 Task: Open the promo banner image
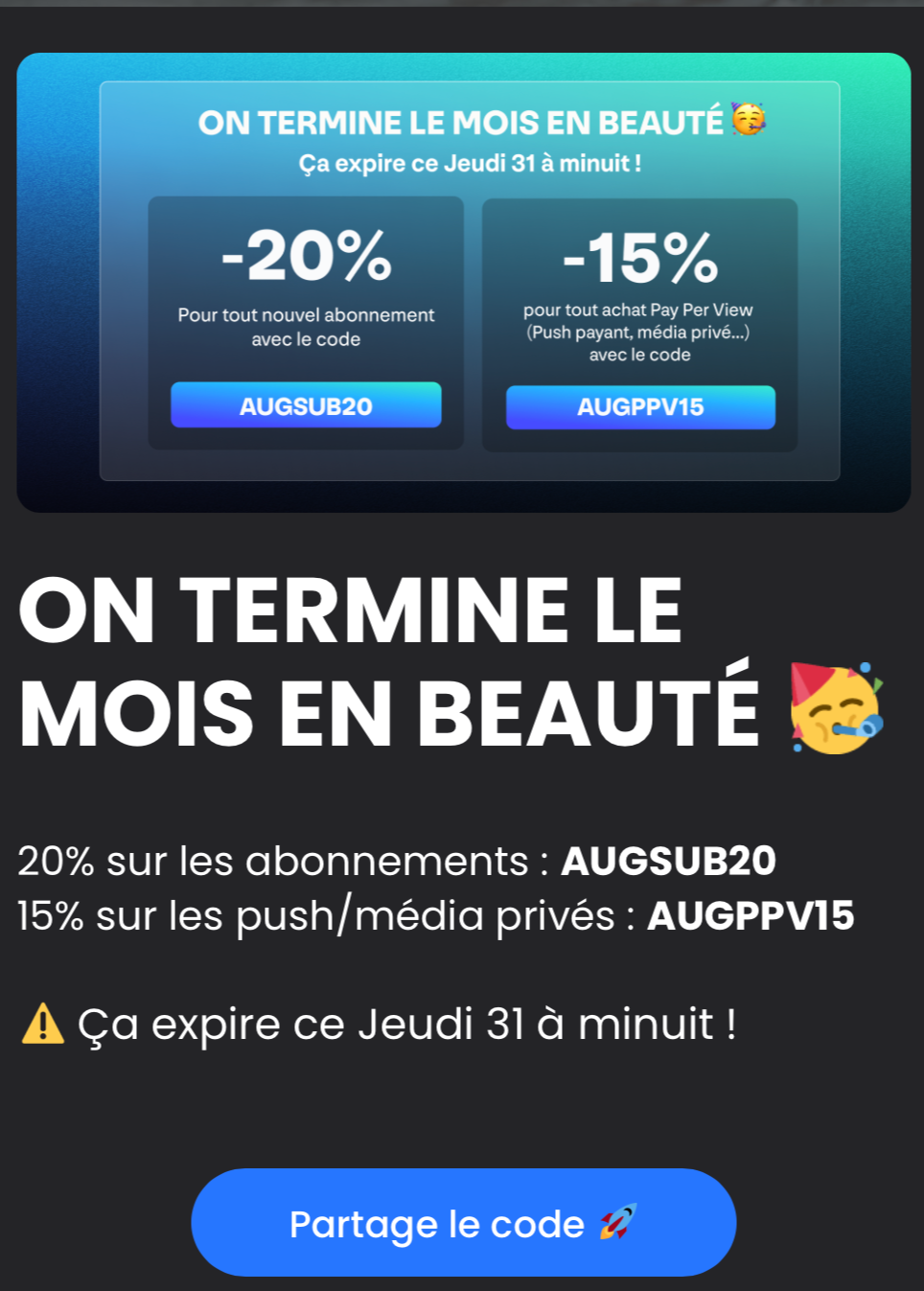(x=463, y=282)
